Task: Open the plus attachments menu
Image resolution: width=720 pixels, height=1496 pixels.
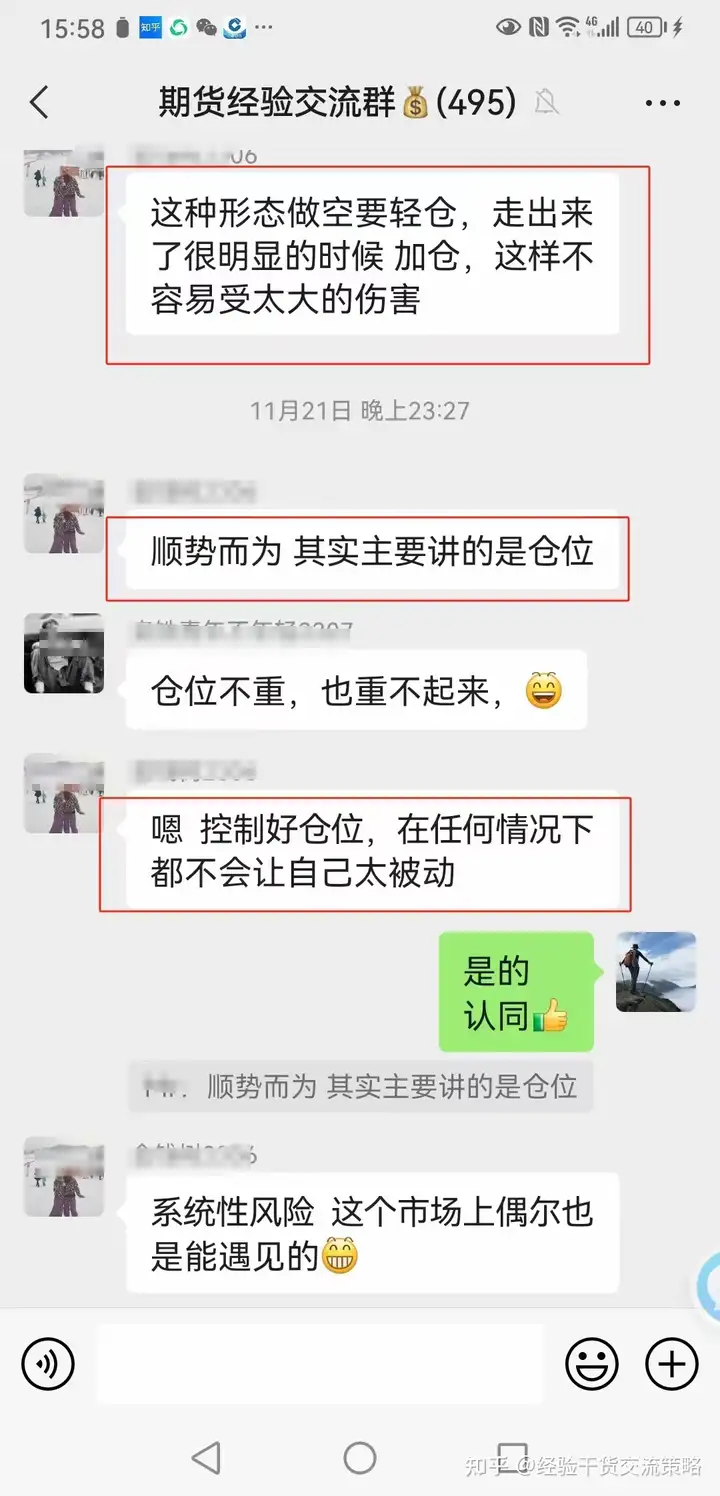Action: [671, 1363]
